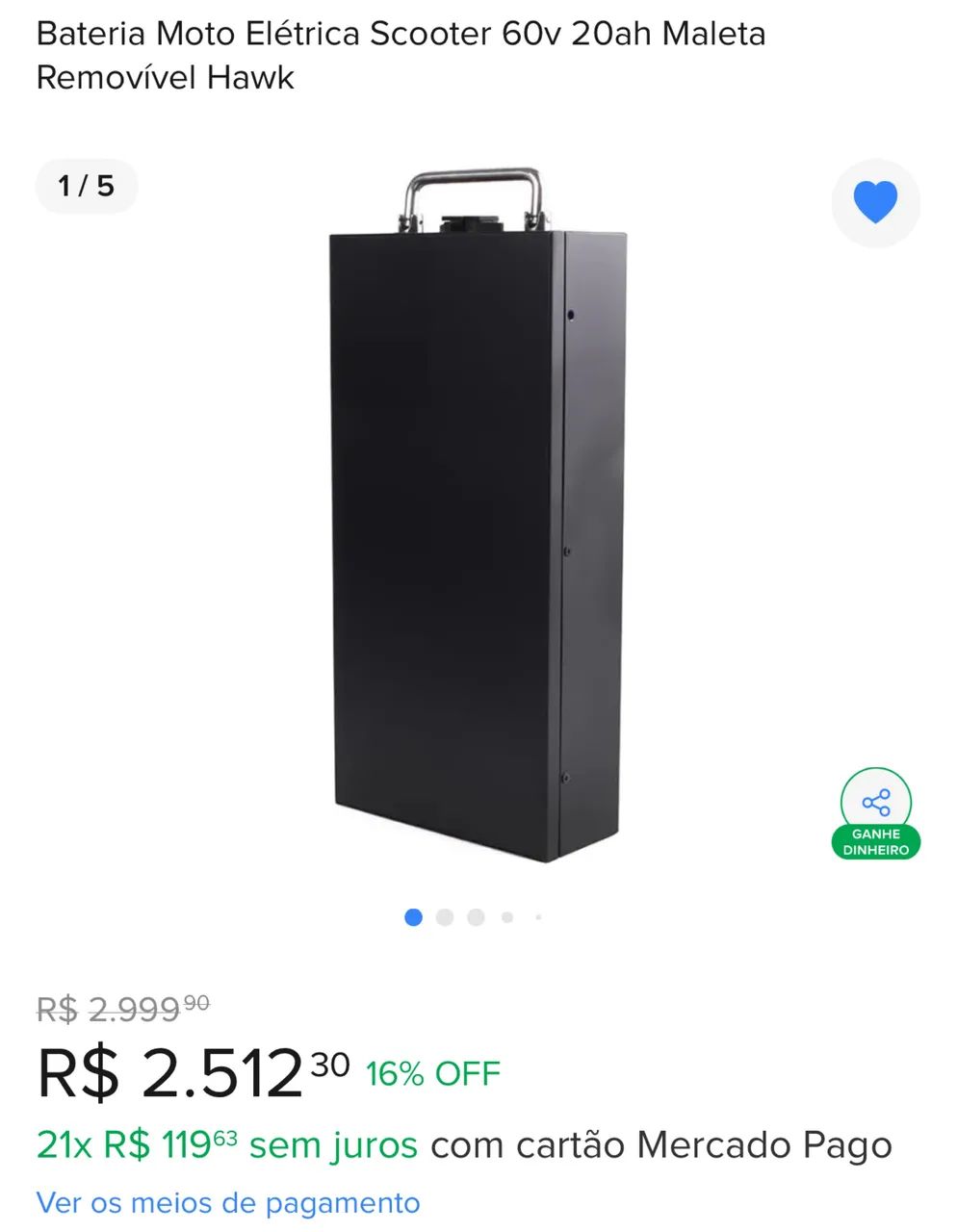Tap the share Ganhe Dinheiro button
The image size is (957, 1232).
[875, 813]
